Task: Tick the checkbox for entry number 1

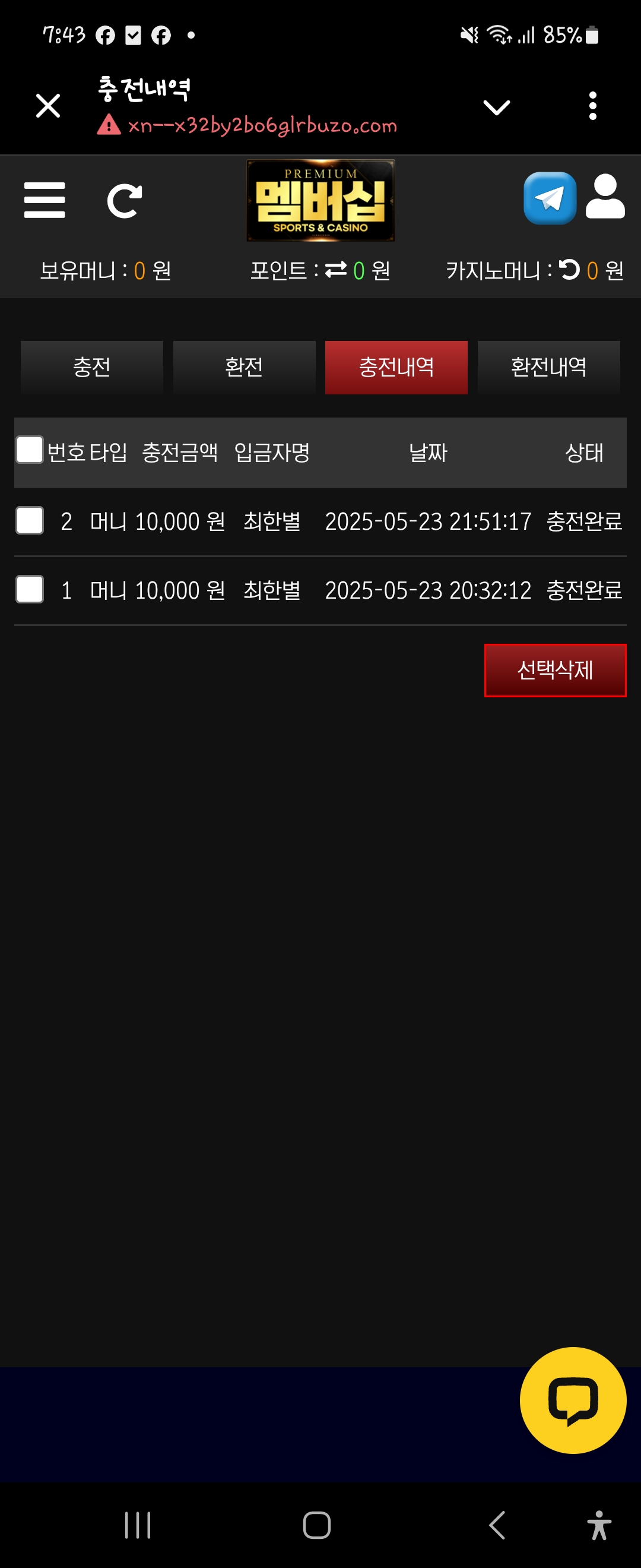Action: pyautogui.click(x=29, y=590)
